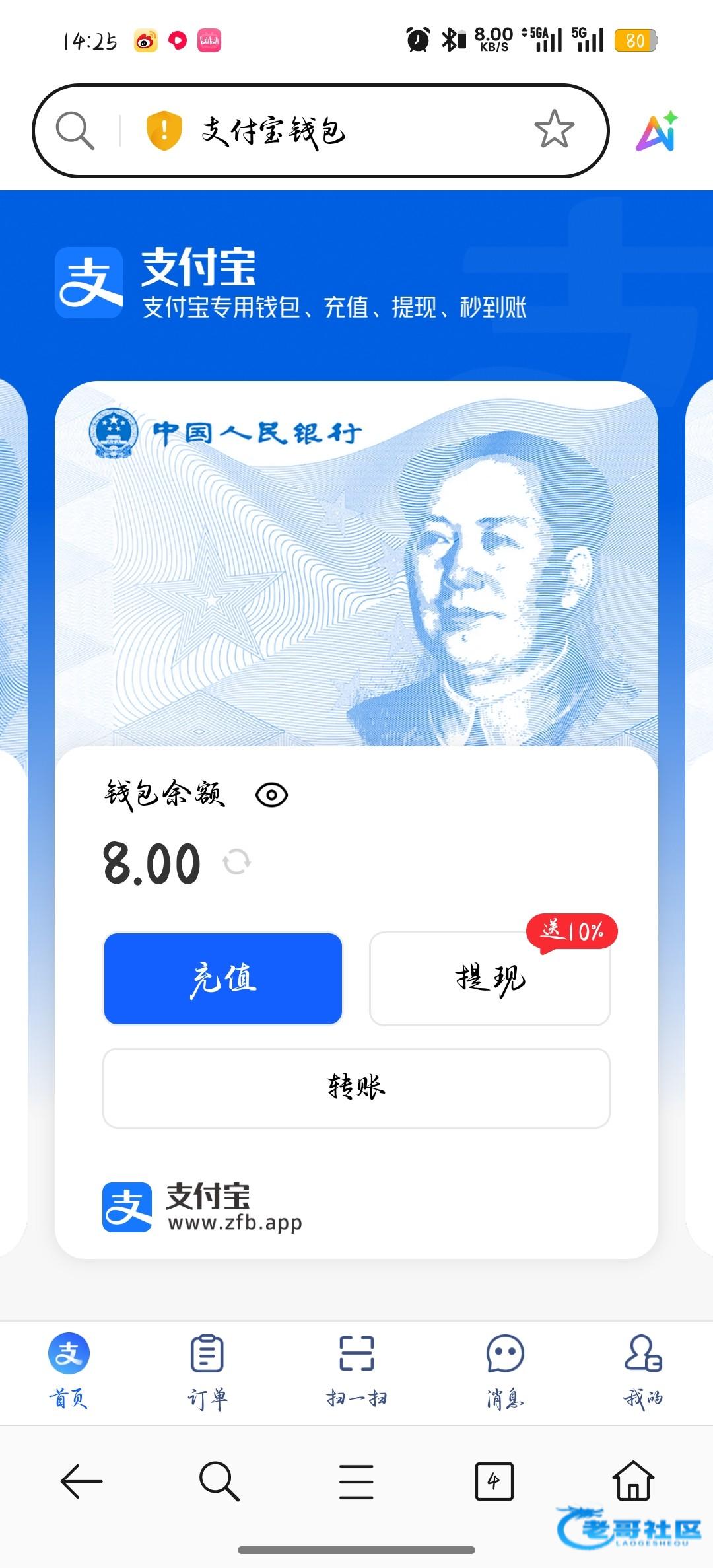The image size is (713, 1568).
Task: Tap the 充值 recharge button
Action: point(223,979)
